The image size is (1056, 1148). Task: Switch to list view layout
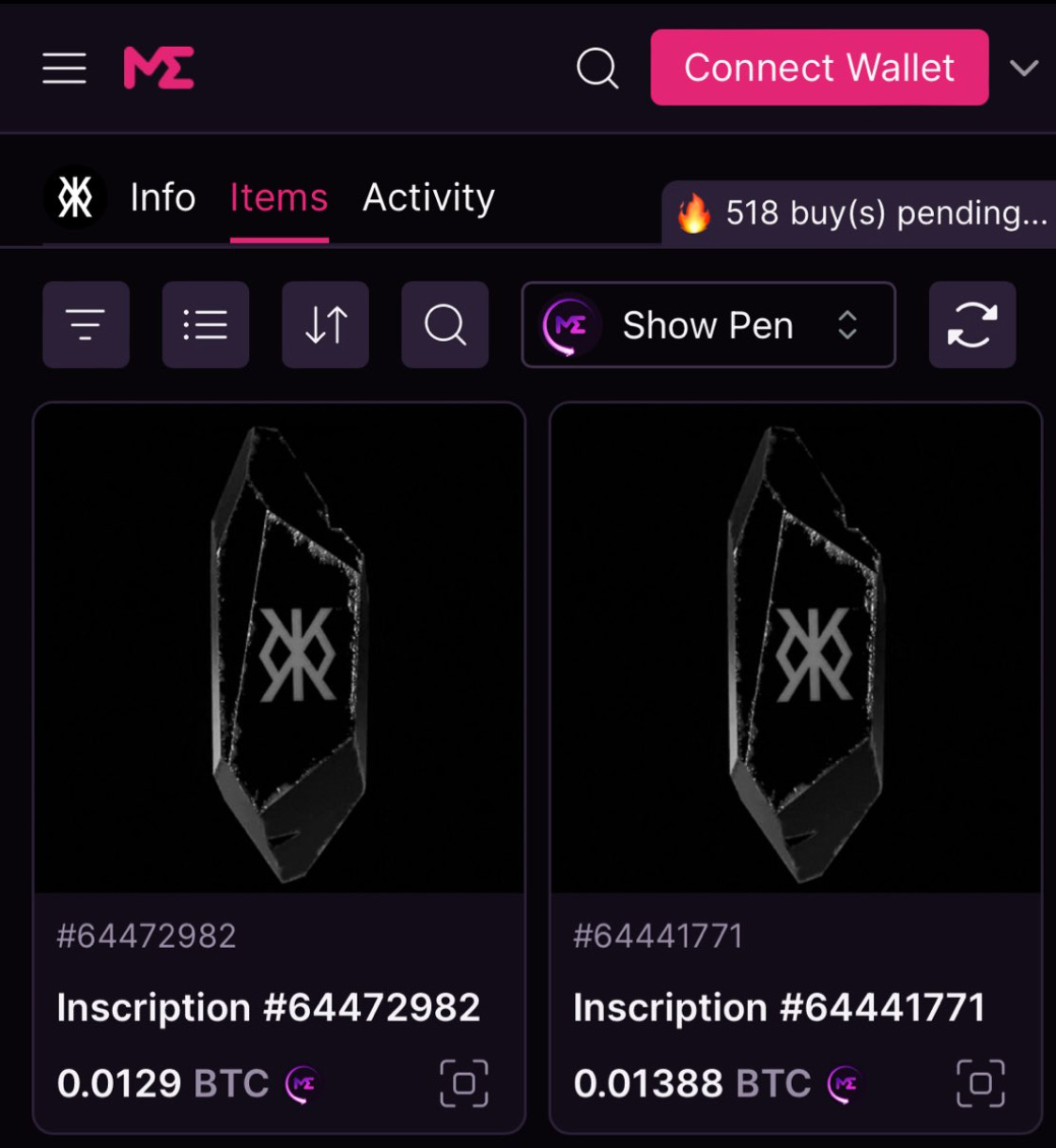tap(205, 324)
